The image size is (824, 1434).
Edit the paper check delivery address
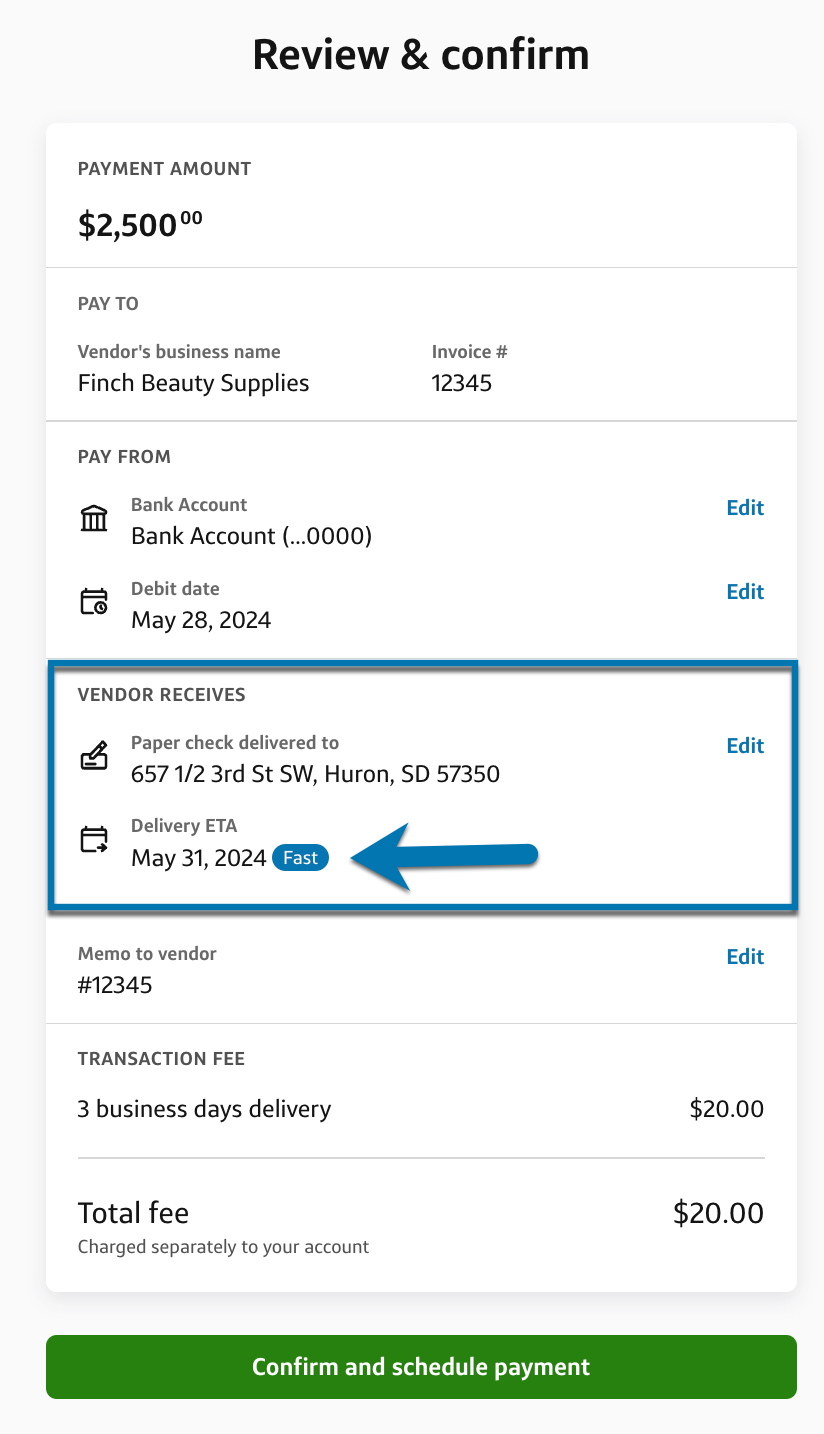(x=745, y=745)
